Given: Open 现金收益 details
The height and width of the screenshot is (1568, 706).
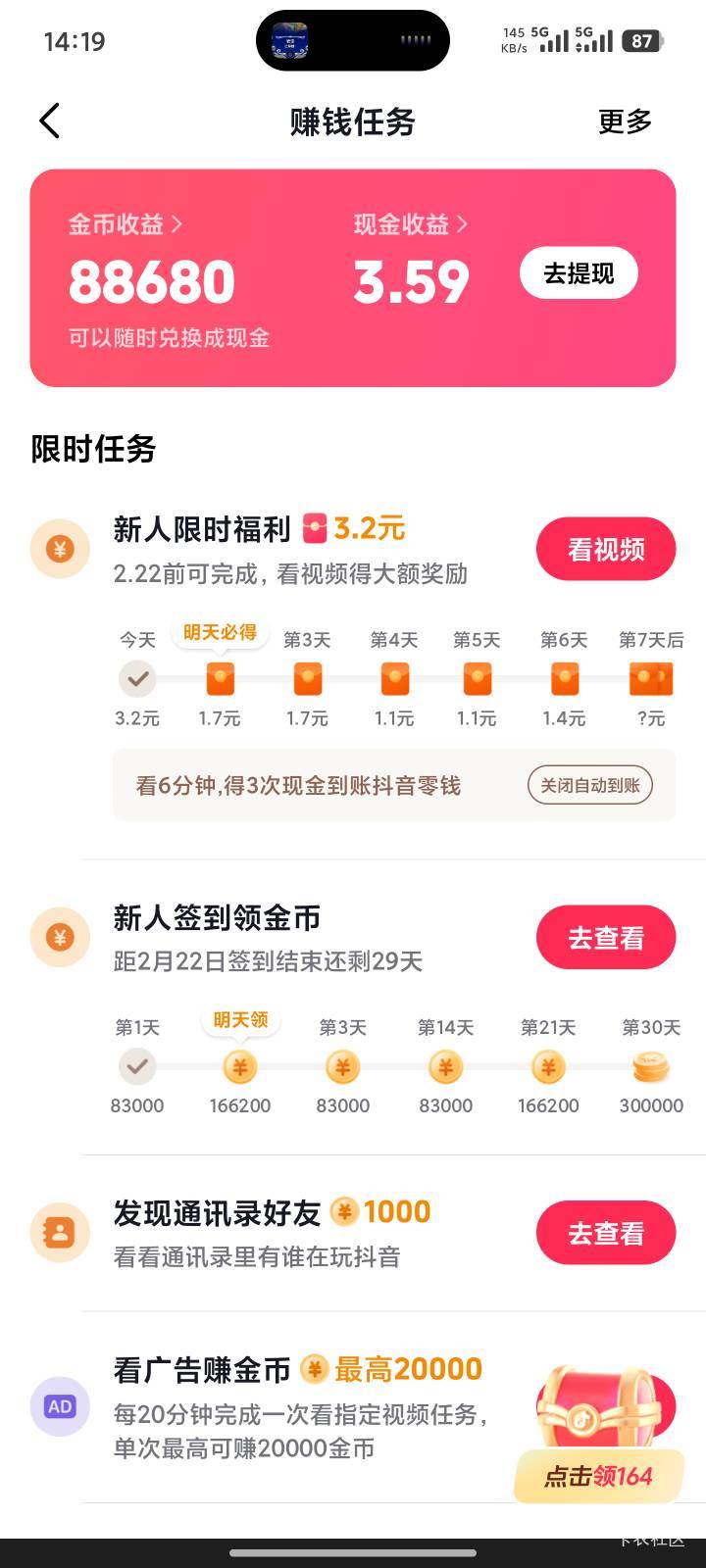Looking at the screenshot, I should [x=411, y=224].
